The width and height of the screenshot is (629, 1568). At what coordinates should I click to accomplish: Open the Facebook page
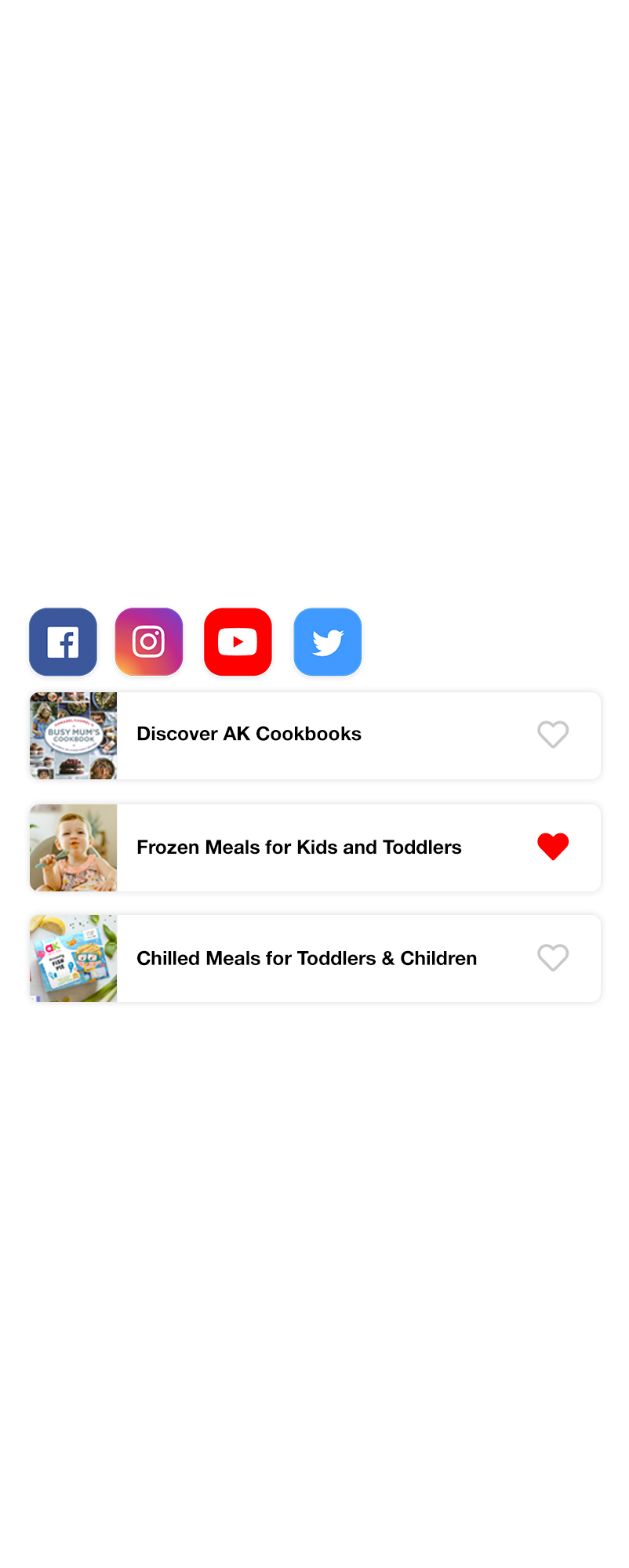tap(63, 642)
